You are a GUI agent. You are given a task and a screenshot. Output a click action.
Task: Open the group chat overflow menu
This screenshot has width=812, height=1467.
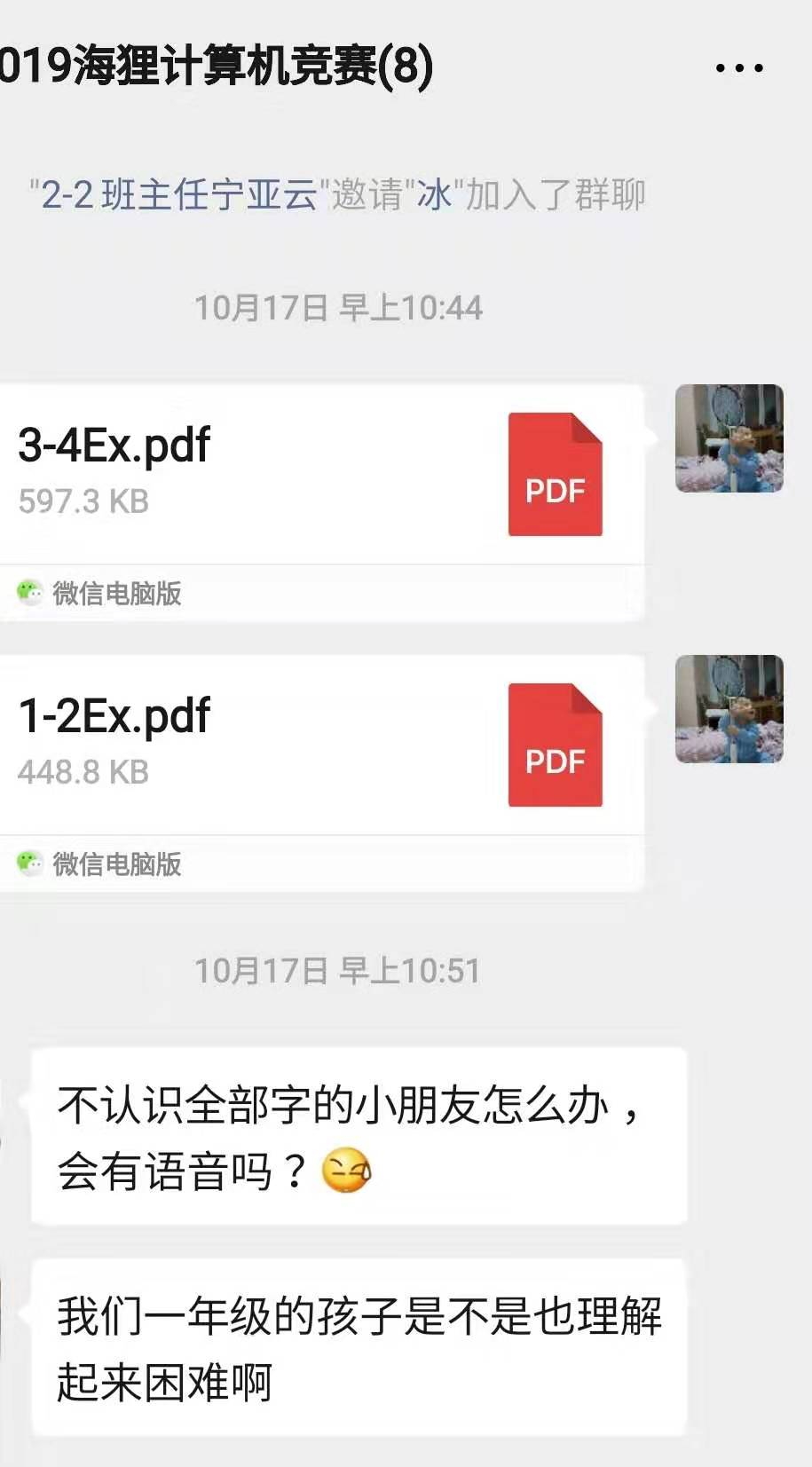pyautogui.click(x=739, y=68)
